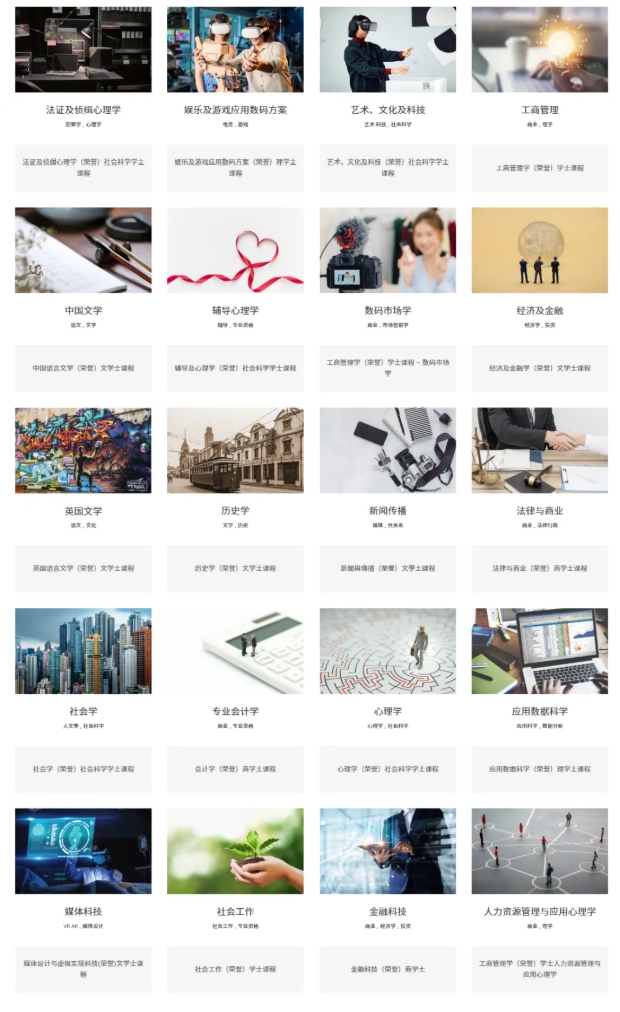
Task: Open the 英国文学 program card
Action: click(83, 511)
